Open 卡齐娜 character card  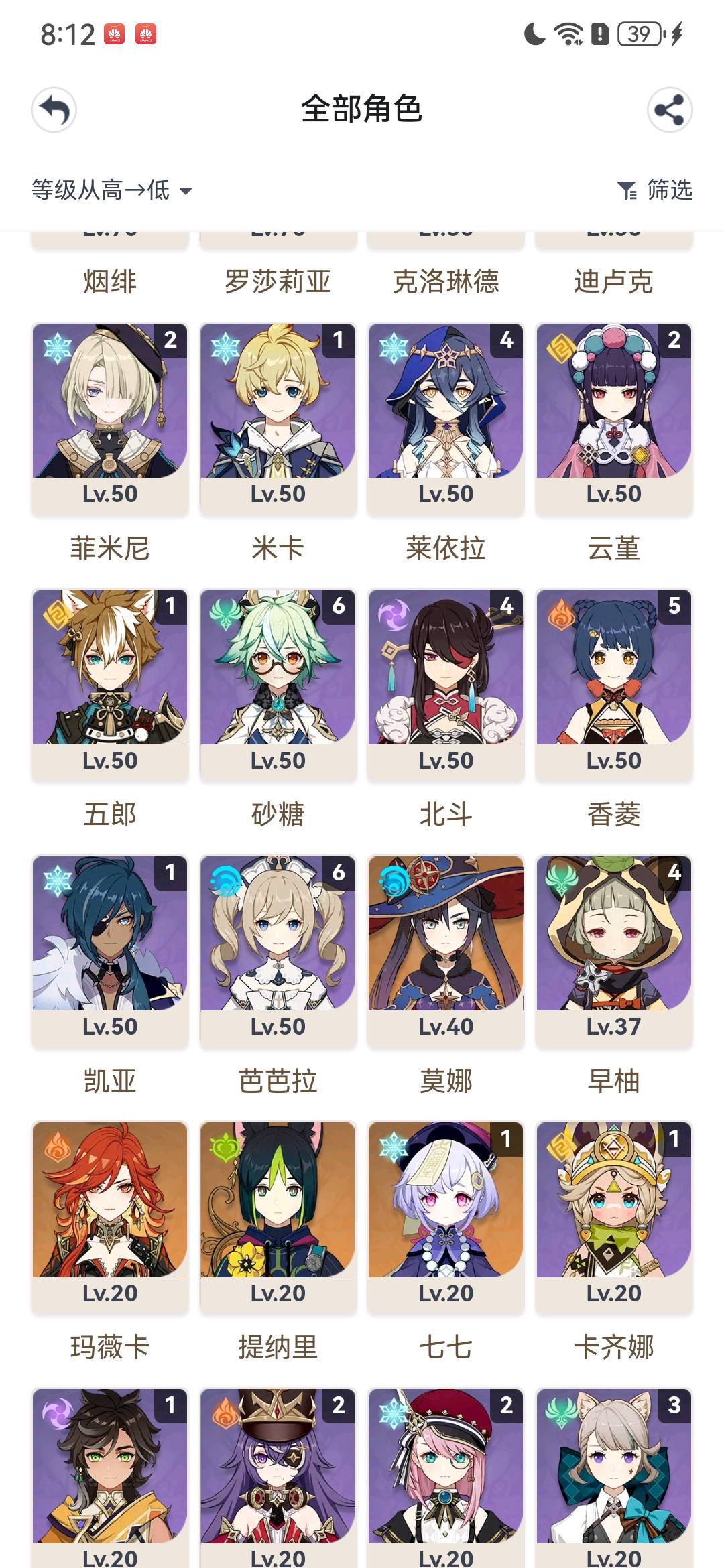point(614,1217)
